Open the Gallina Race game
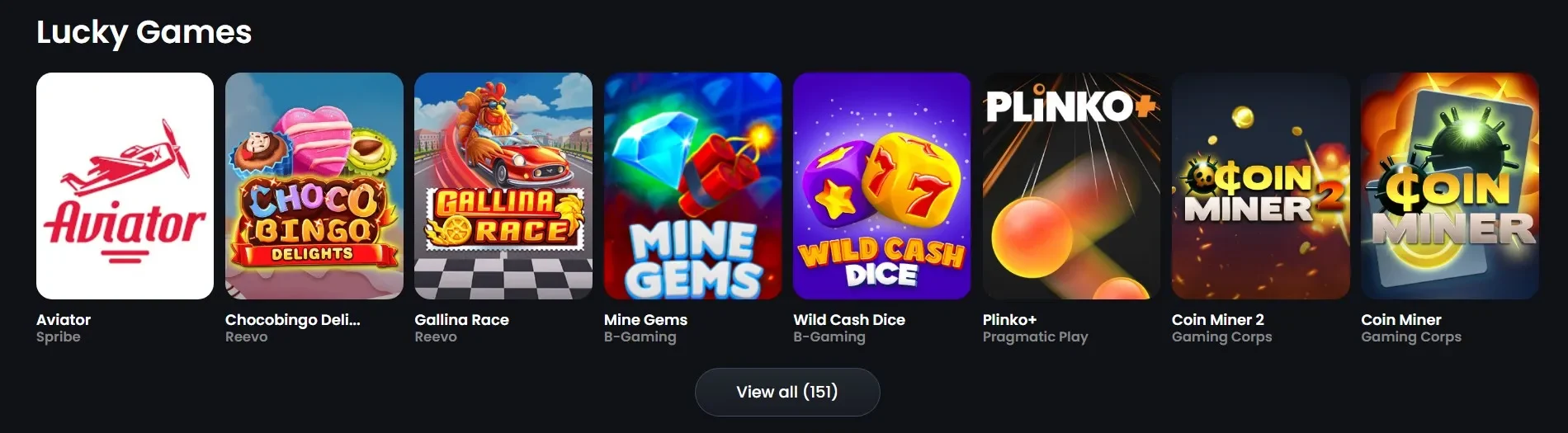Screen dimensions: 1568x433 503,186
